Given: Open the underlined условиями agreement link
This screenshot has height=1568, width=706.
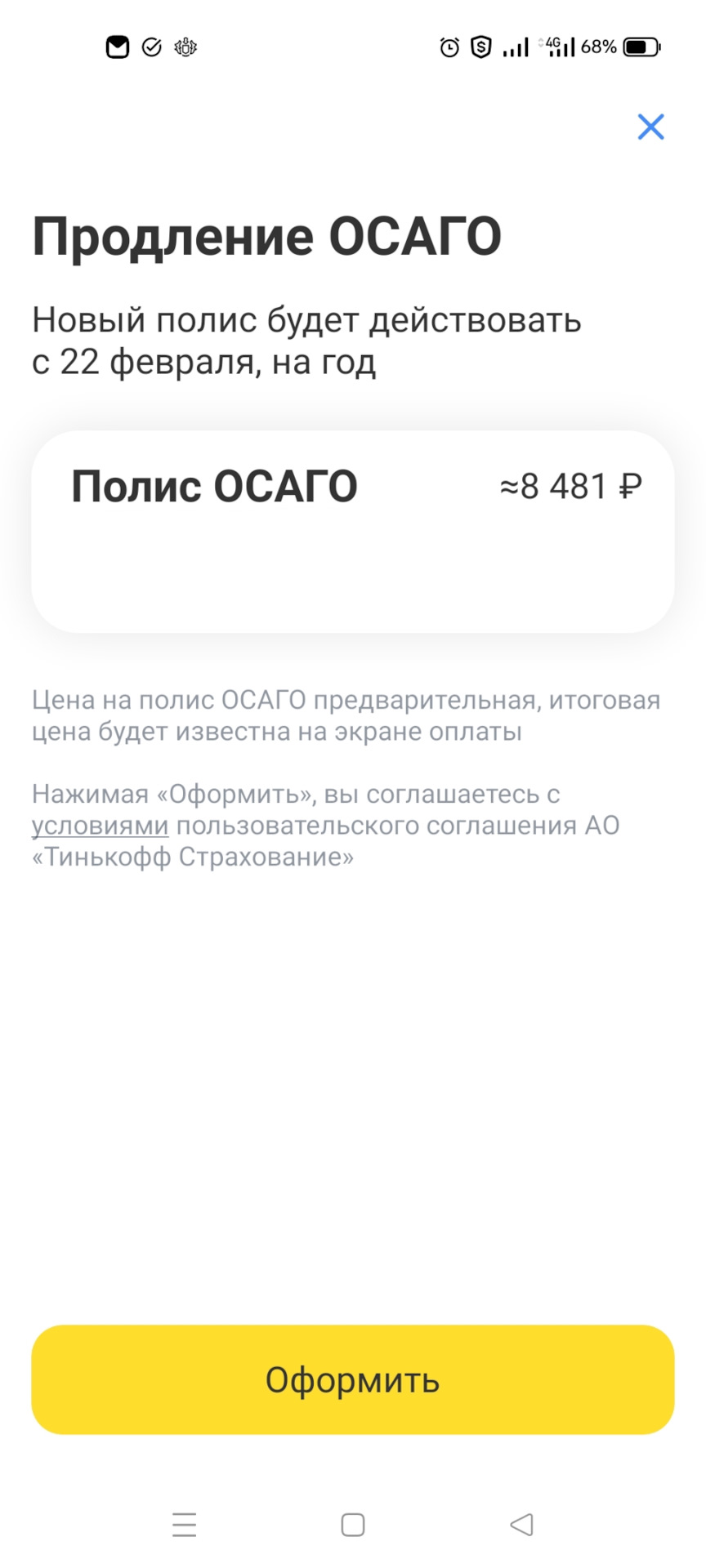Looking at the screenshot, I should (x=100, y=826).
